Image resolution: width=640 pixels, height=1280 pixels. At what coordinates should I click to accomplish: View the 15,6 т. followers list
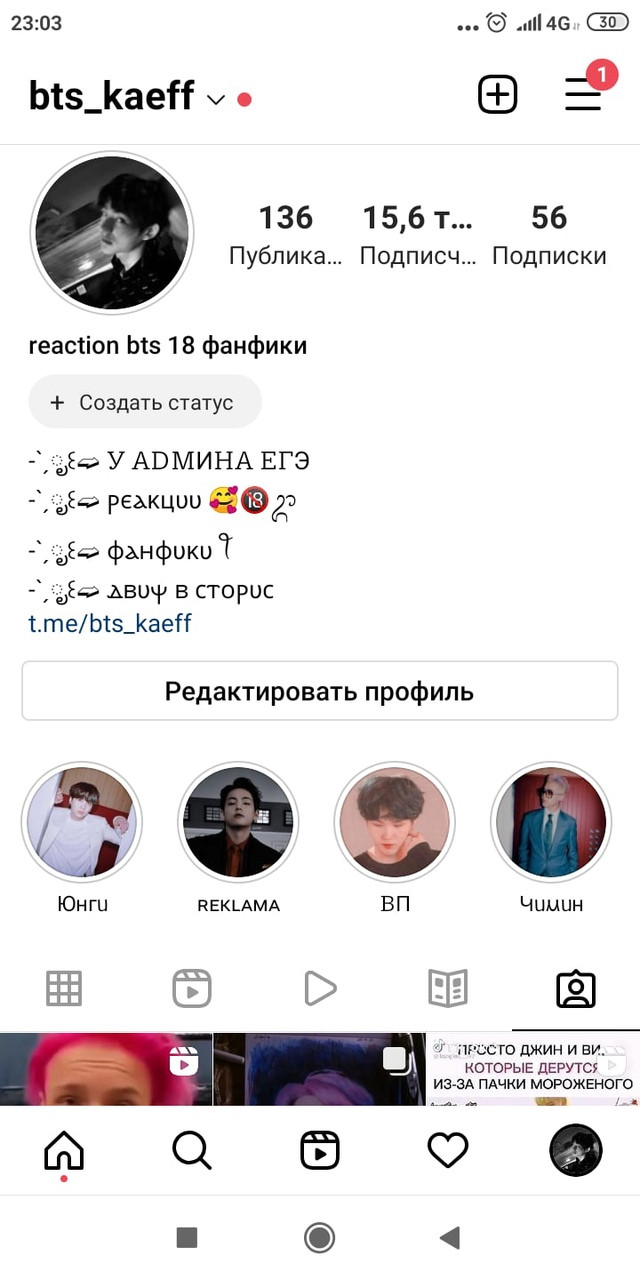coord(418,235)
